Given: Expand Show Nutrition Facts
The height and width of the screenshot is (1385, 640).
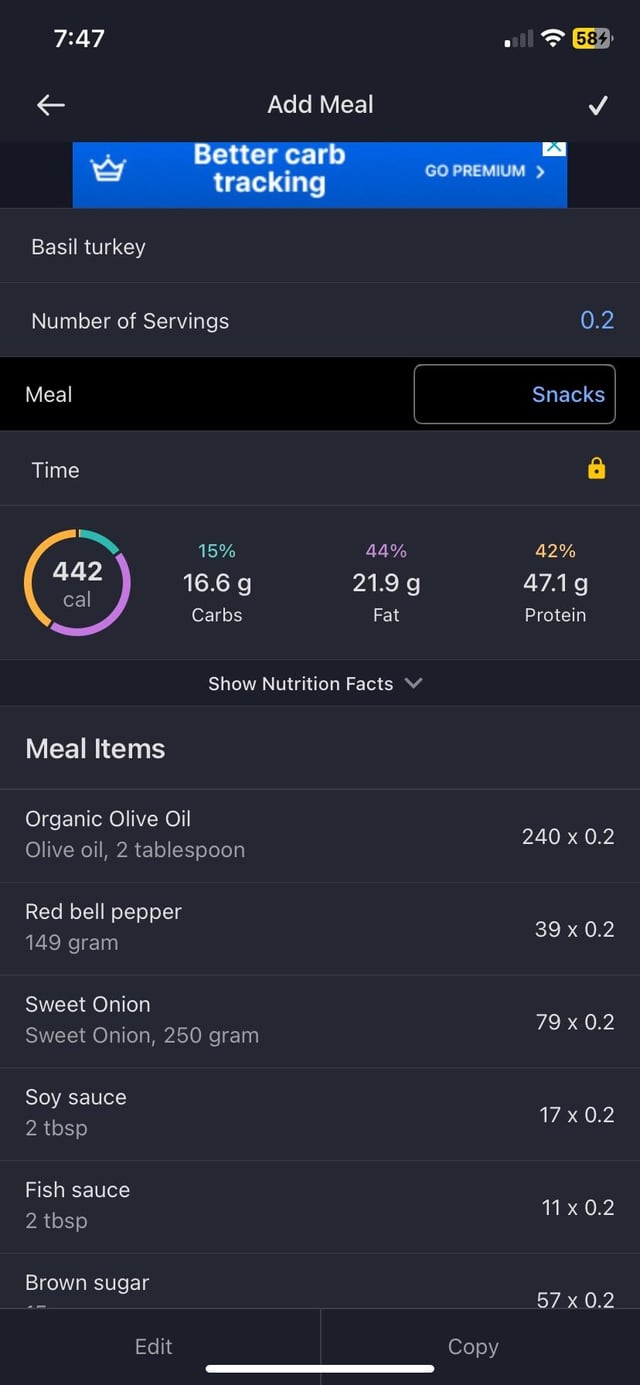Looking at the screenshot, I should coord(315,684).
